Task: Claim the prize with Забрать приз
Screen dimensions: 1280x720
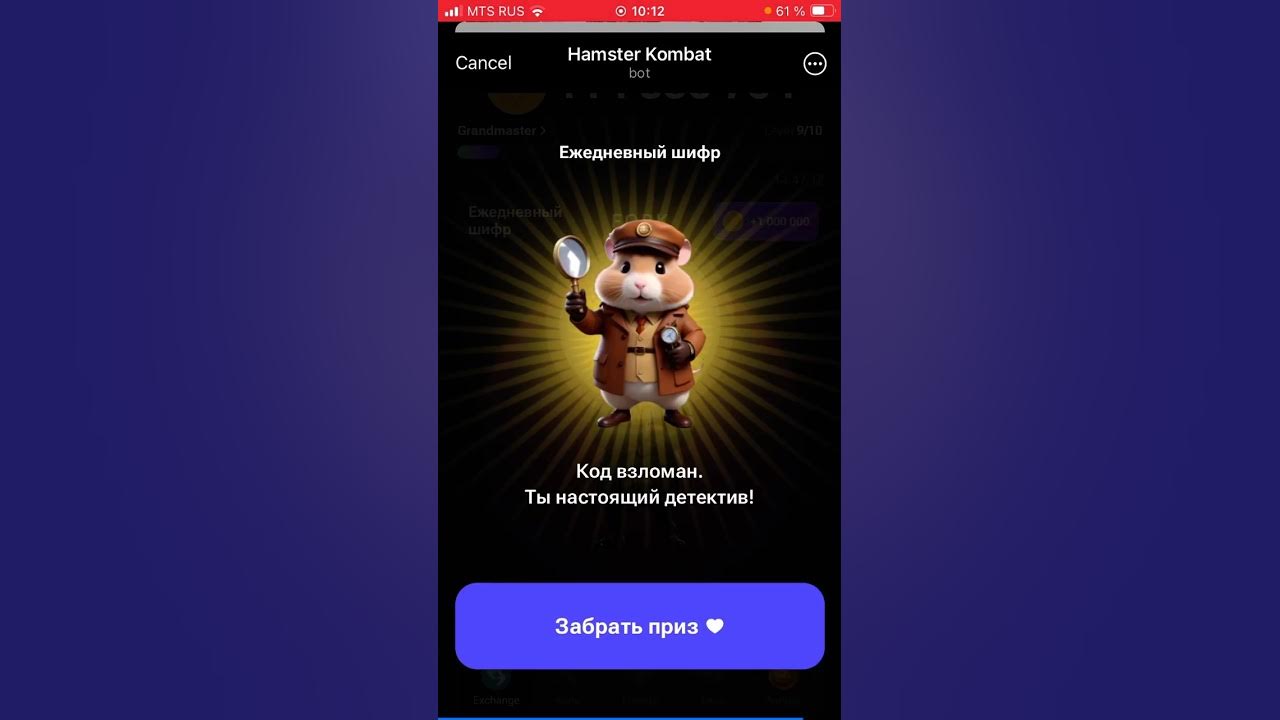Action: 639,626
